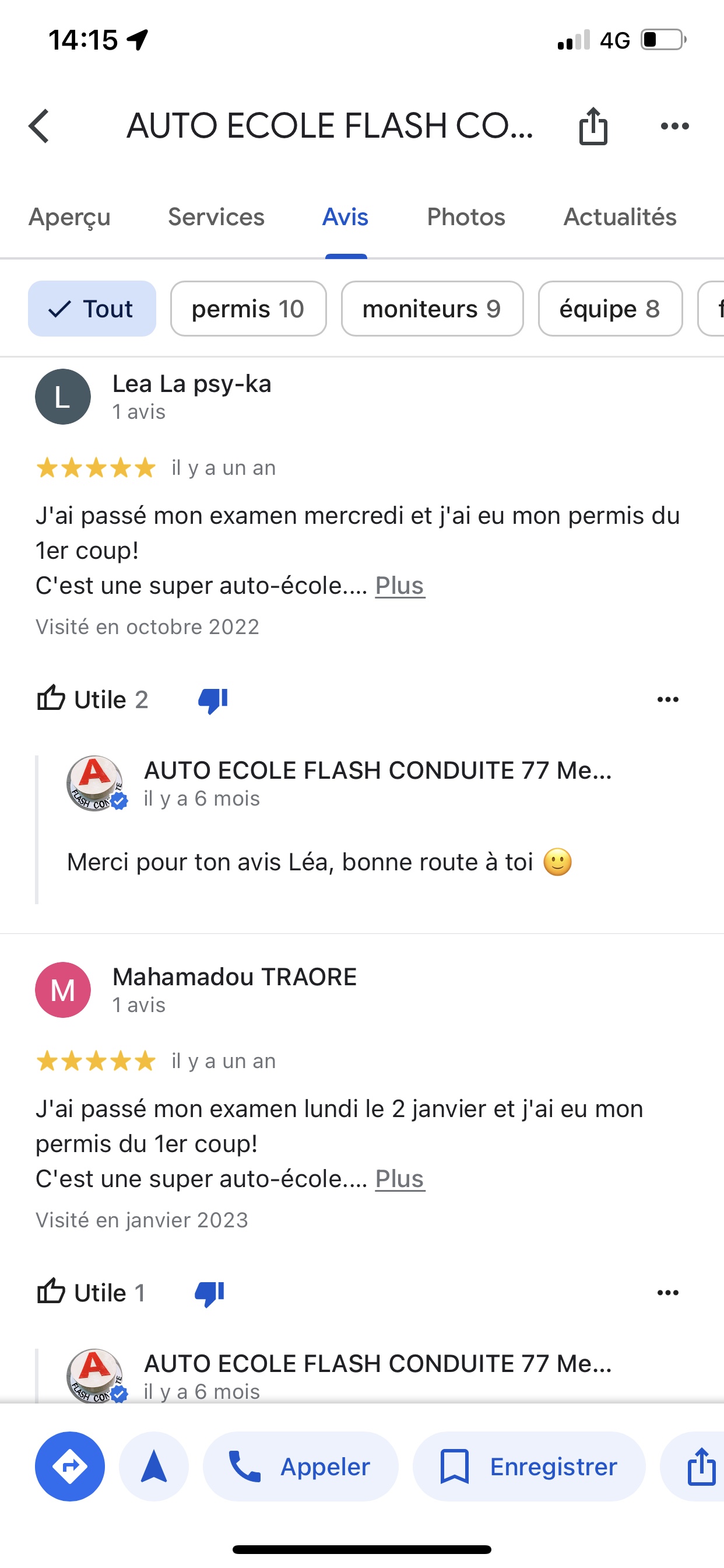This screenshot has height=1568, width=724.
Task: Mark Mahamadou TRAORE's review as Utile
Action: point(92,1292)
